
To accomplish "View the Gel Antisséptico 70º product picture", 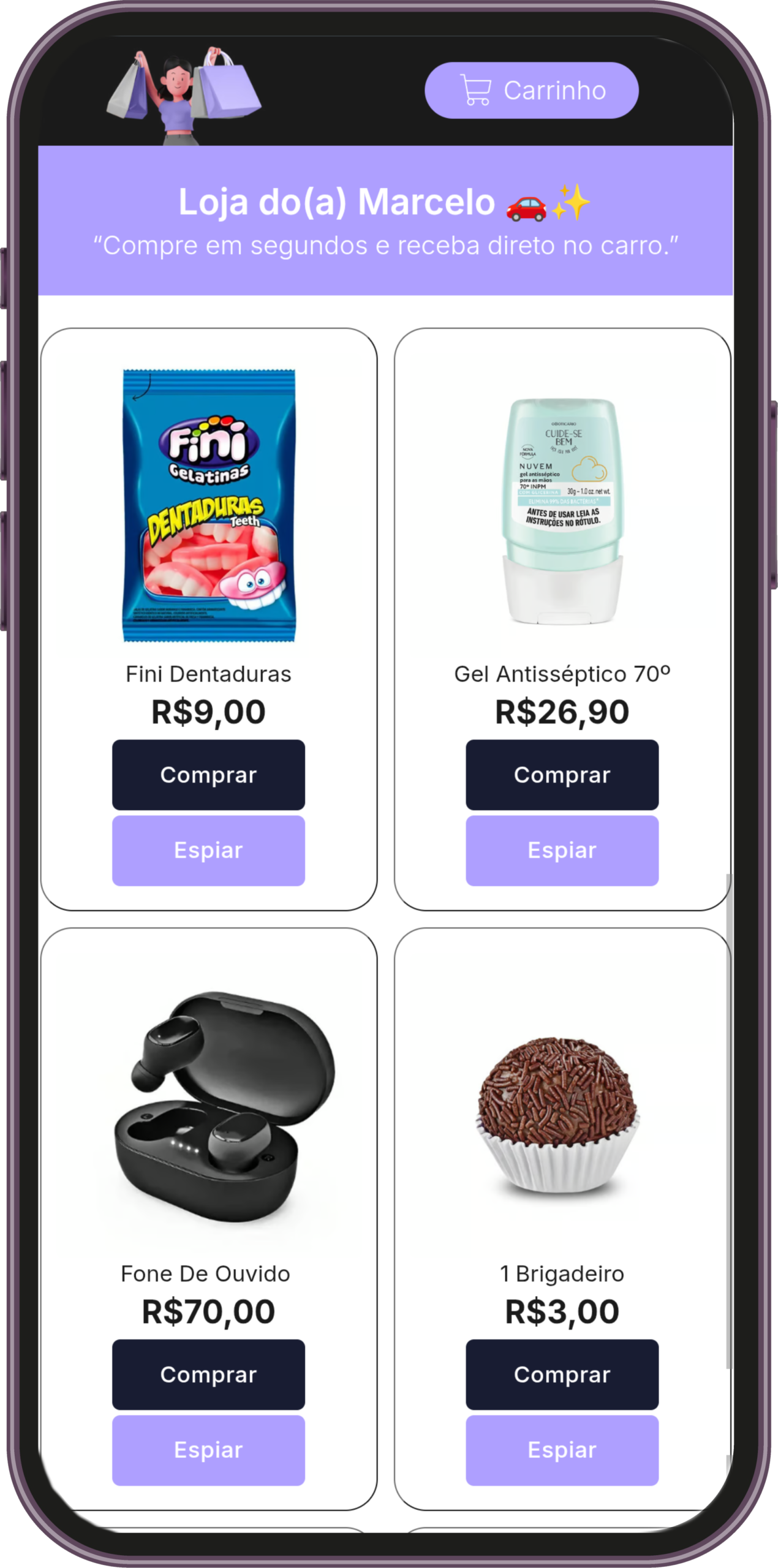I will coord(562,511).
